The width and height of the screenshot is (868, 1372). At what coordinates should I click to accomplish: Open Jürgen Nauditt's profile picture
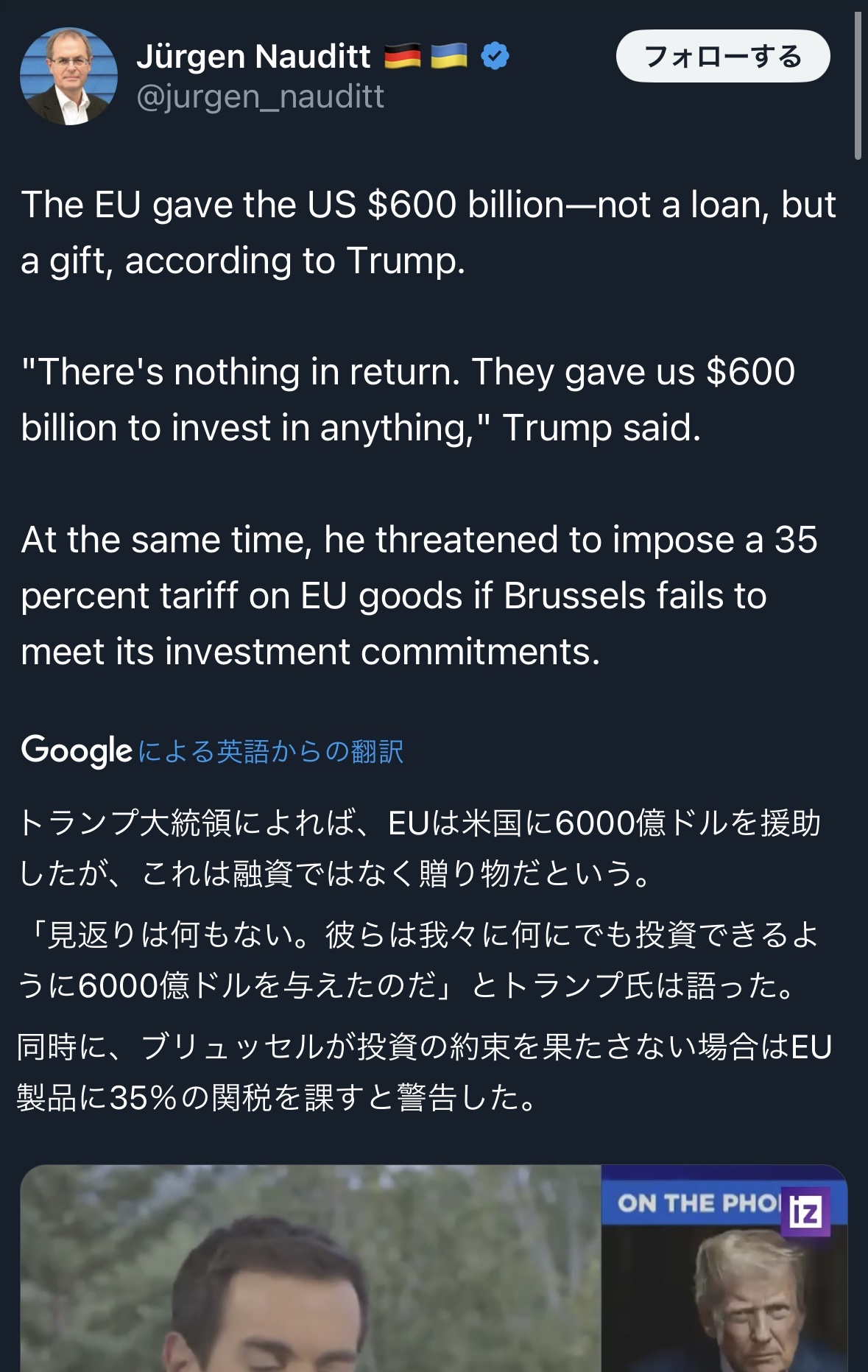tap(68, 76)
